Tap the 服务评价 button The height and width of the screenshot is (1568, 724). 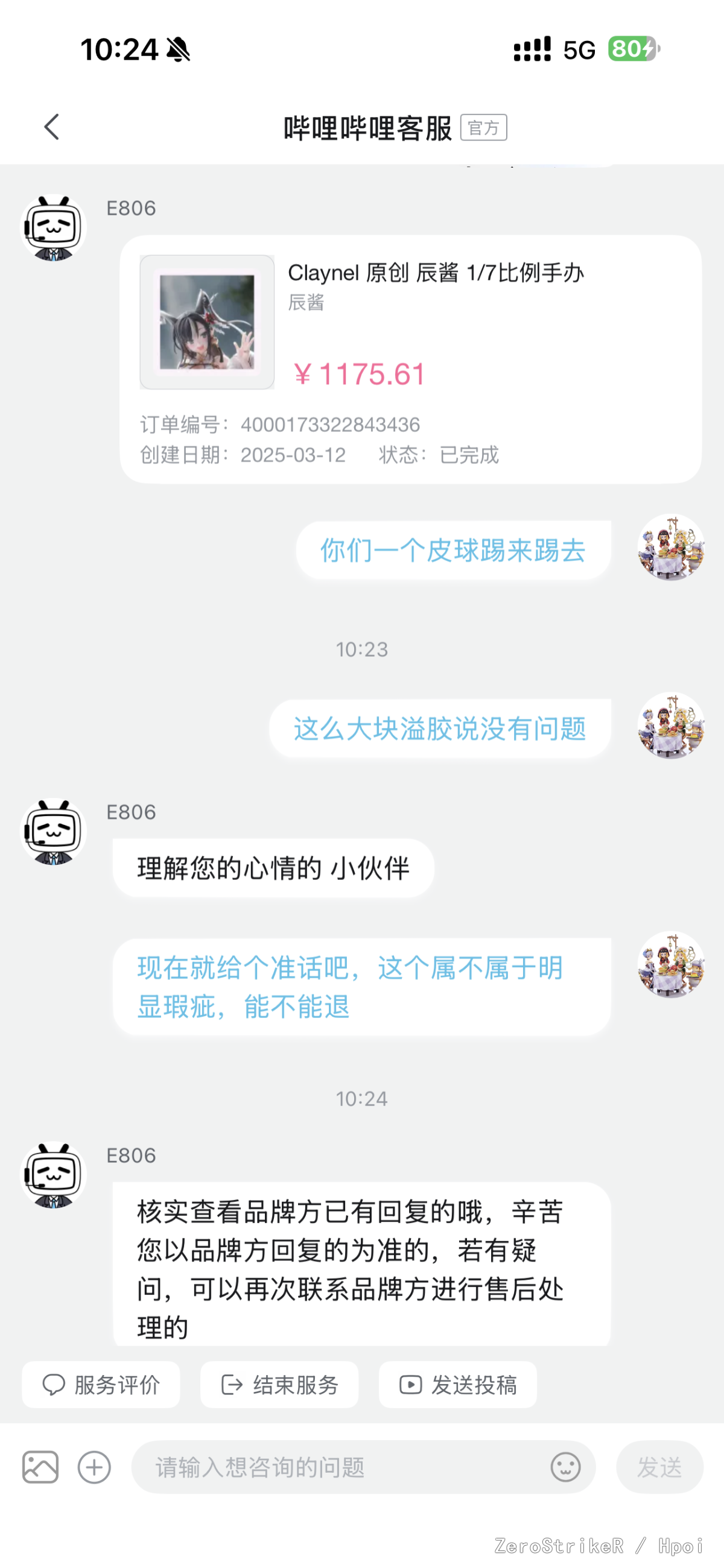coord(101,1385)
